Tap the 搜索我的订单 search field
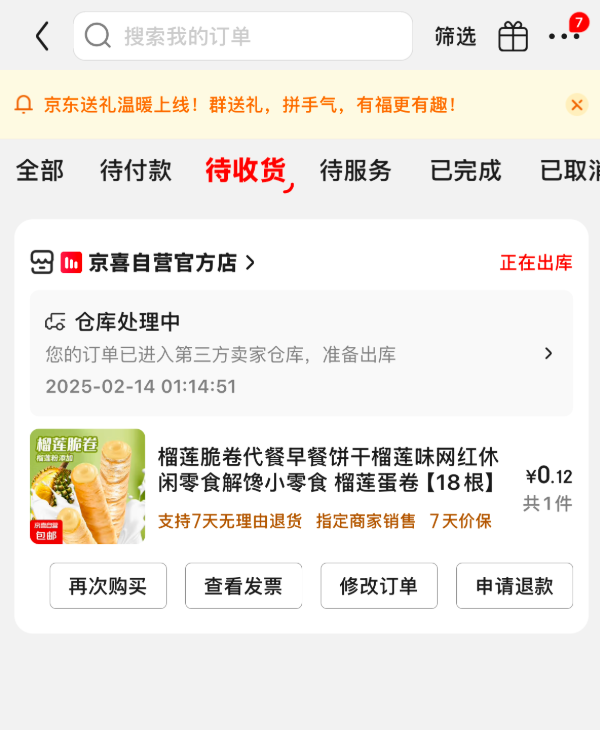This screenshot has width=600, height=730. pyautogui.click(x=243, y=37)
